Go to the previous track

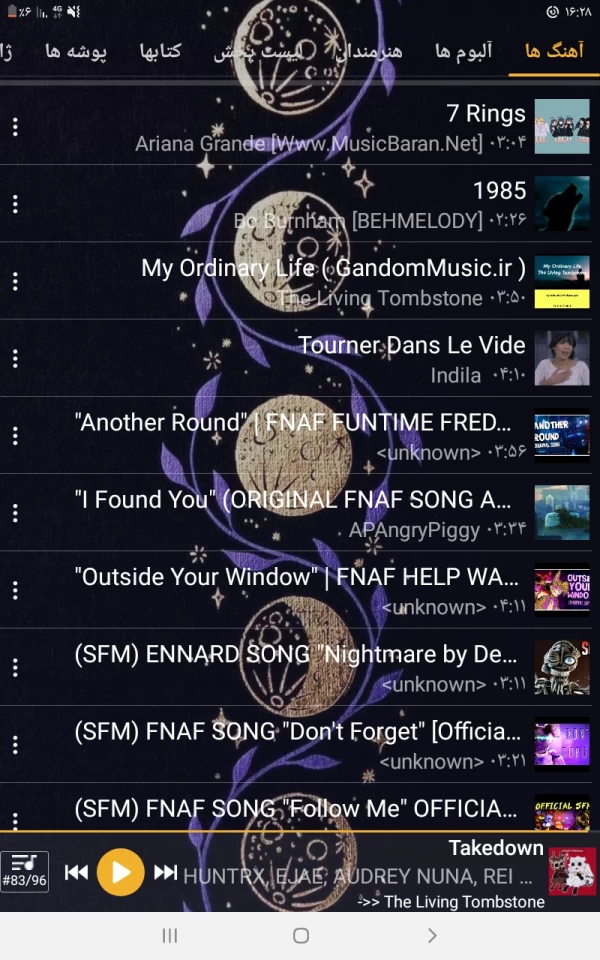tap(76, 872)
